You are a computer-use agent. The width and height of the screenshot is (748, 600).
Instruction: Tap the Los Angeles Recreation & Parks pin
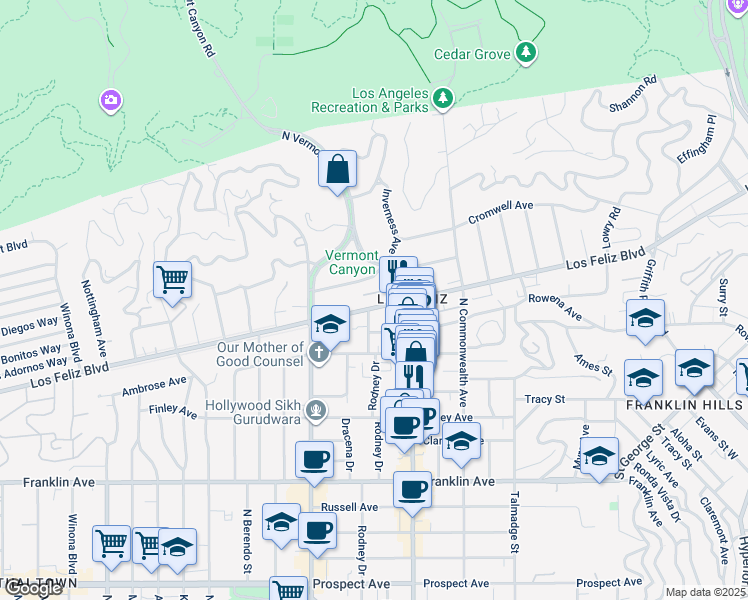click(443, 97)
